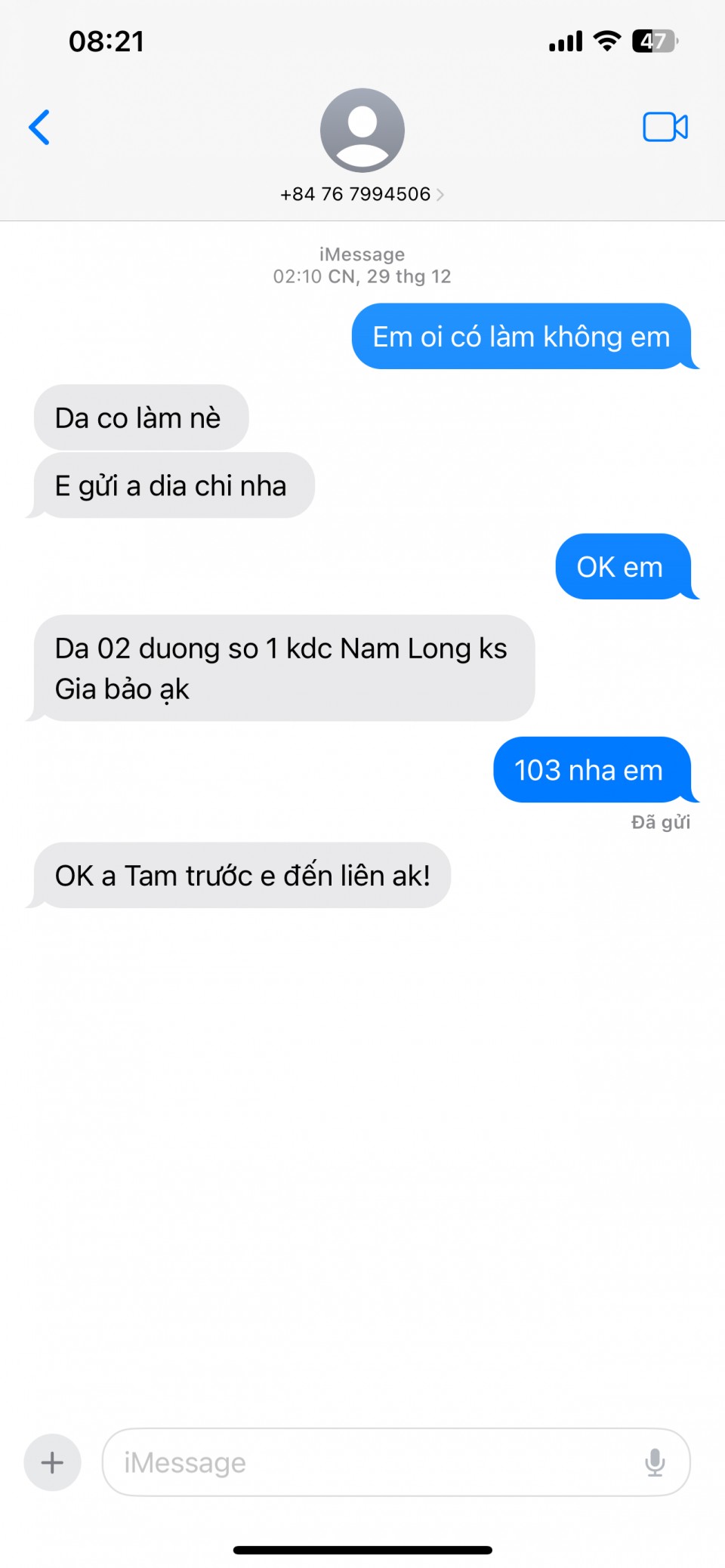Screen dimensions: 725x1568
Task: Record an audio message with the microphone
Action: point(655,1462)
